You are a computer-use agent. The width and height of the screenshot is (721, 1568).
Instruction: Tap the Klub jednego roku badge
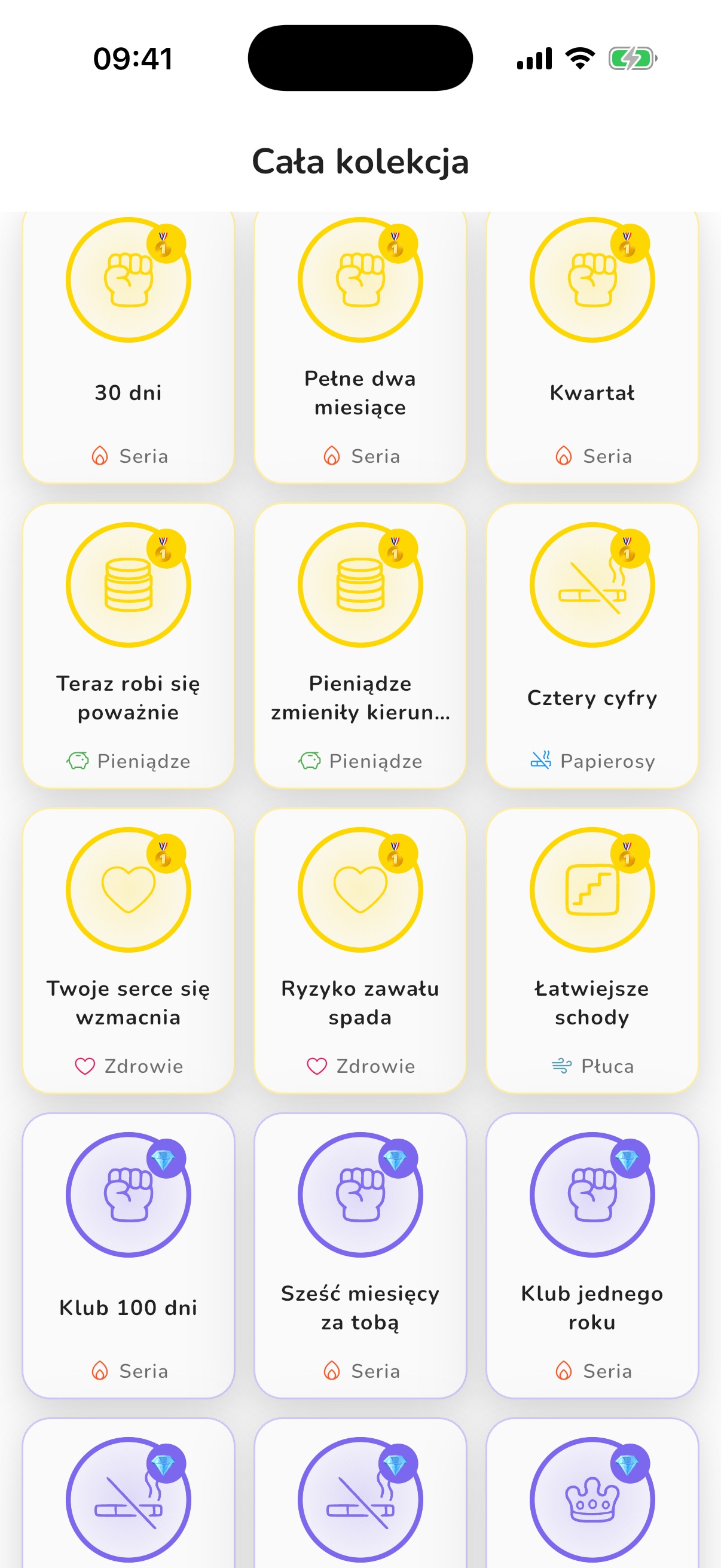(x=592, y=1256)
